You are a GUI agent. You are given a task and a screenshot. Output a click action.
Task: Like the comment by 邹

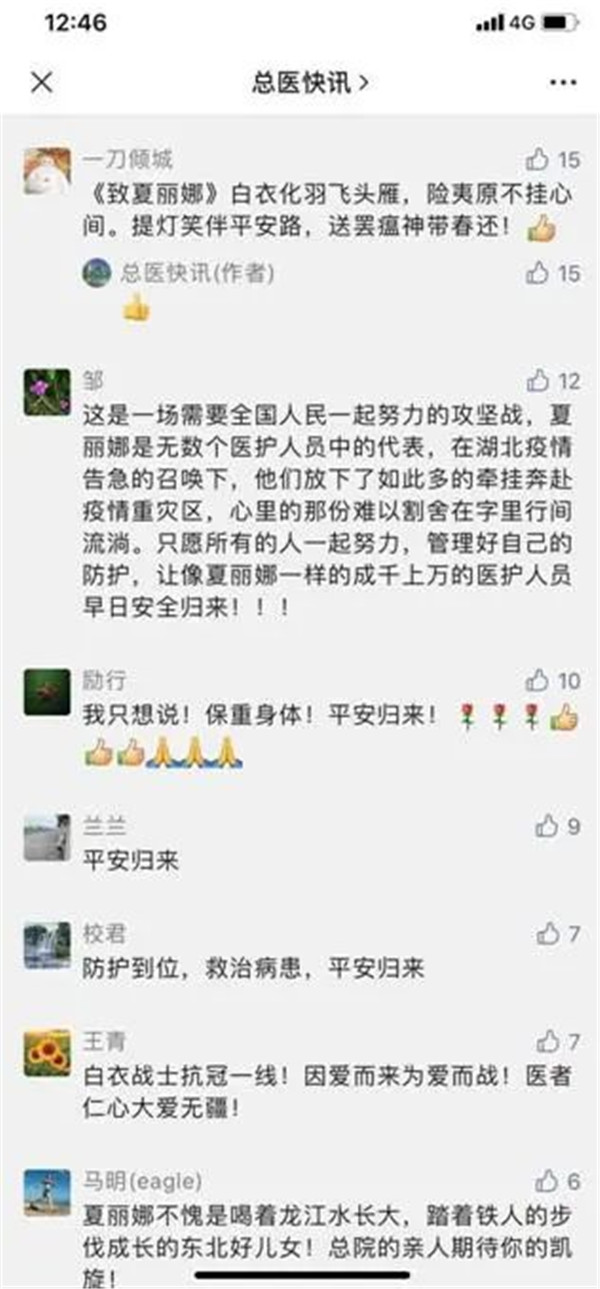click(539, 380)
